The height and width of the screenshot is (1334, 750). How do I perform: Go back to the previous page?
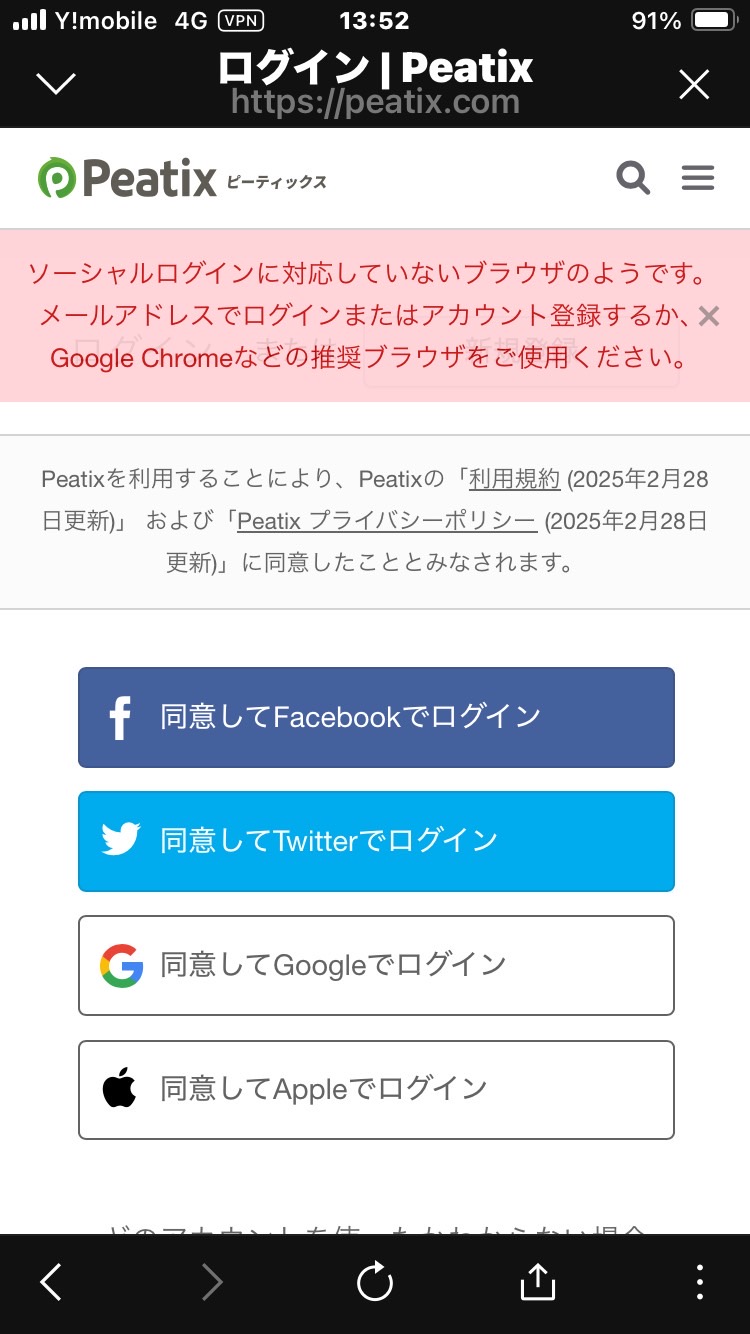point(51,1282)
